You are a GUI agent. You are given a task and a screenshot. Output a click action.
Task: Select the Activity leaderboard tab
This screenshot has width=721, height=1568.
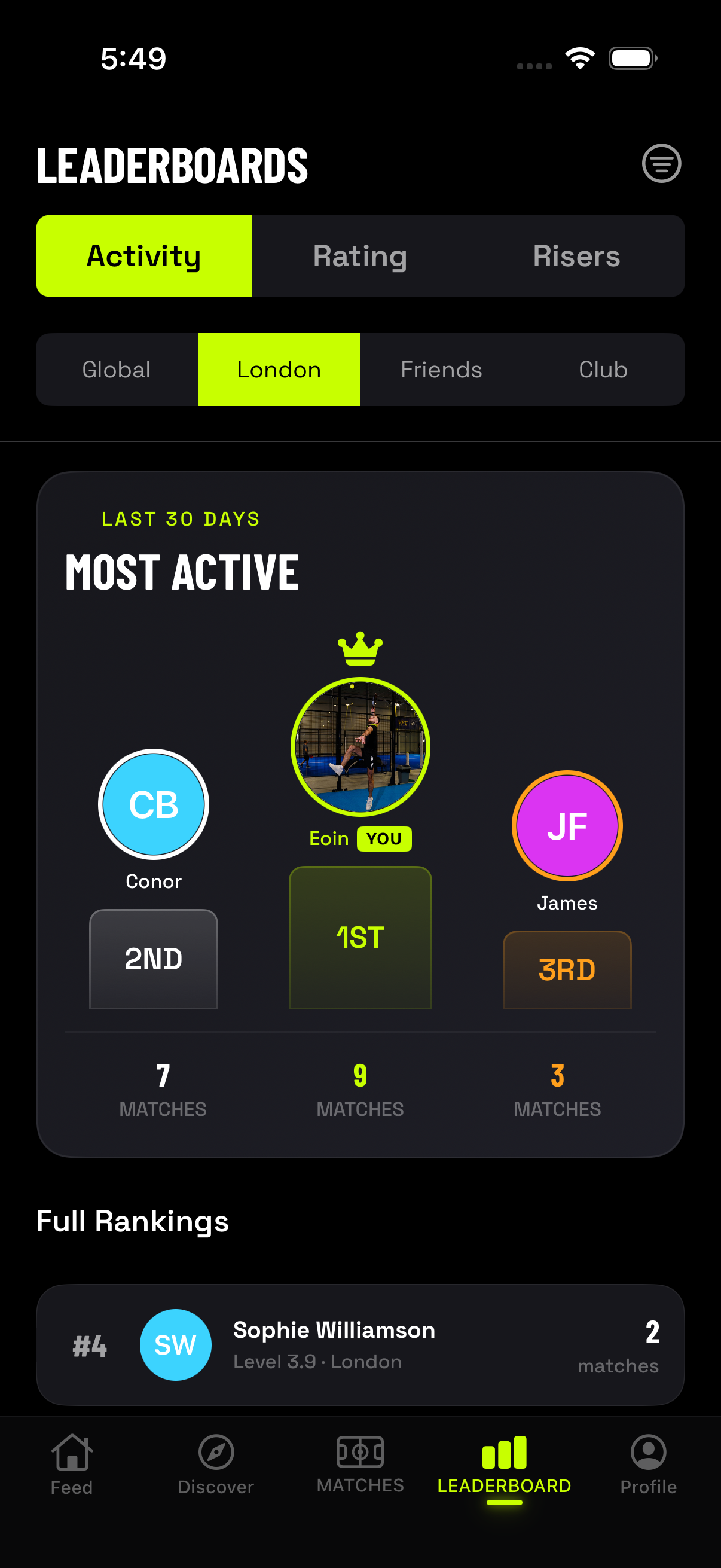(x=144, y=257)
